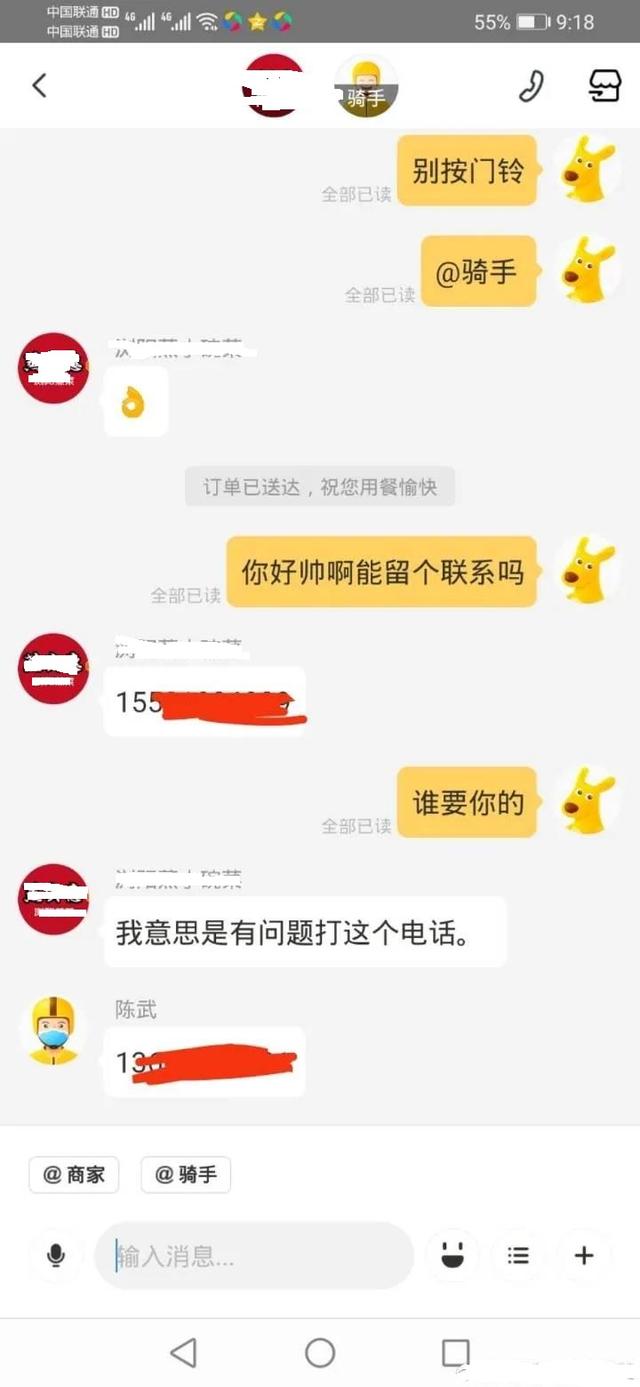Tap the @骑手 chip

(186, 1175)
